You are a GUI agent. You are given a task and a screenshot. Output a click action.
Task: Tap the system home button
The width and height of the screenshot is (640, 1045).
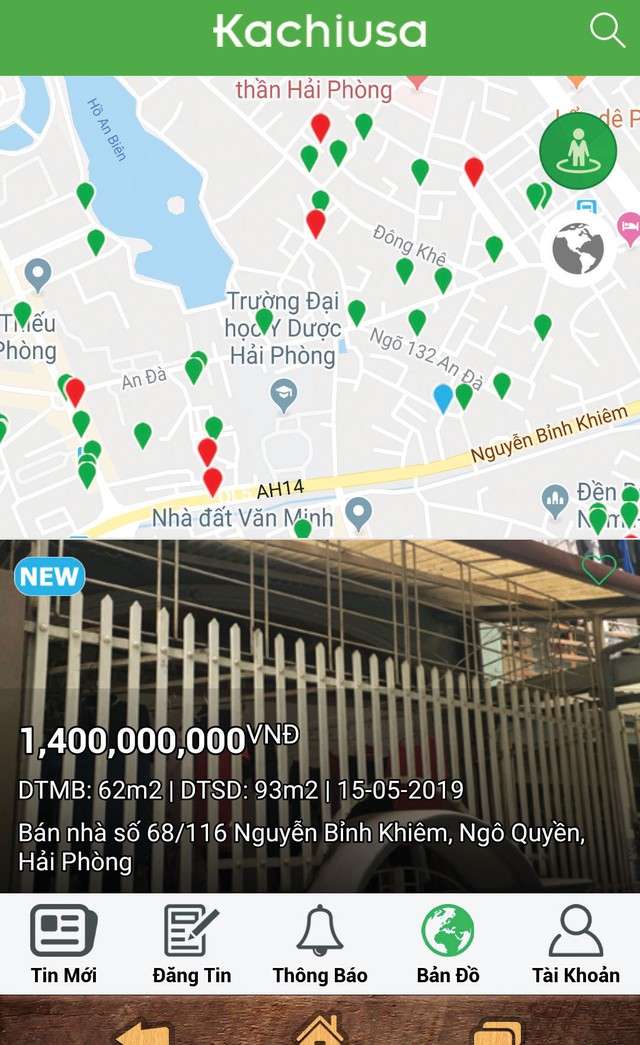pyautogui.click(x=320, y=1030)
